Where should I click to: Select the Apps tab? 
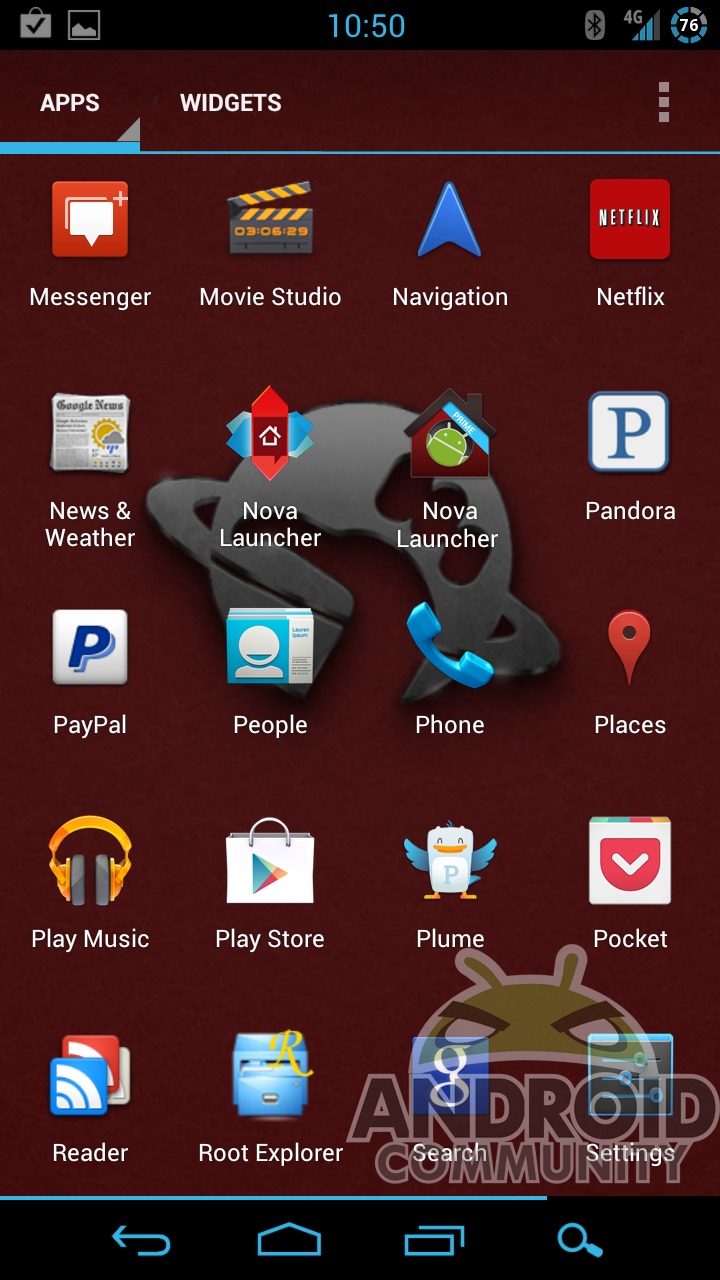point(70,103)
